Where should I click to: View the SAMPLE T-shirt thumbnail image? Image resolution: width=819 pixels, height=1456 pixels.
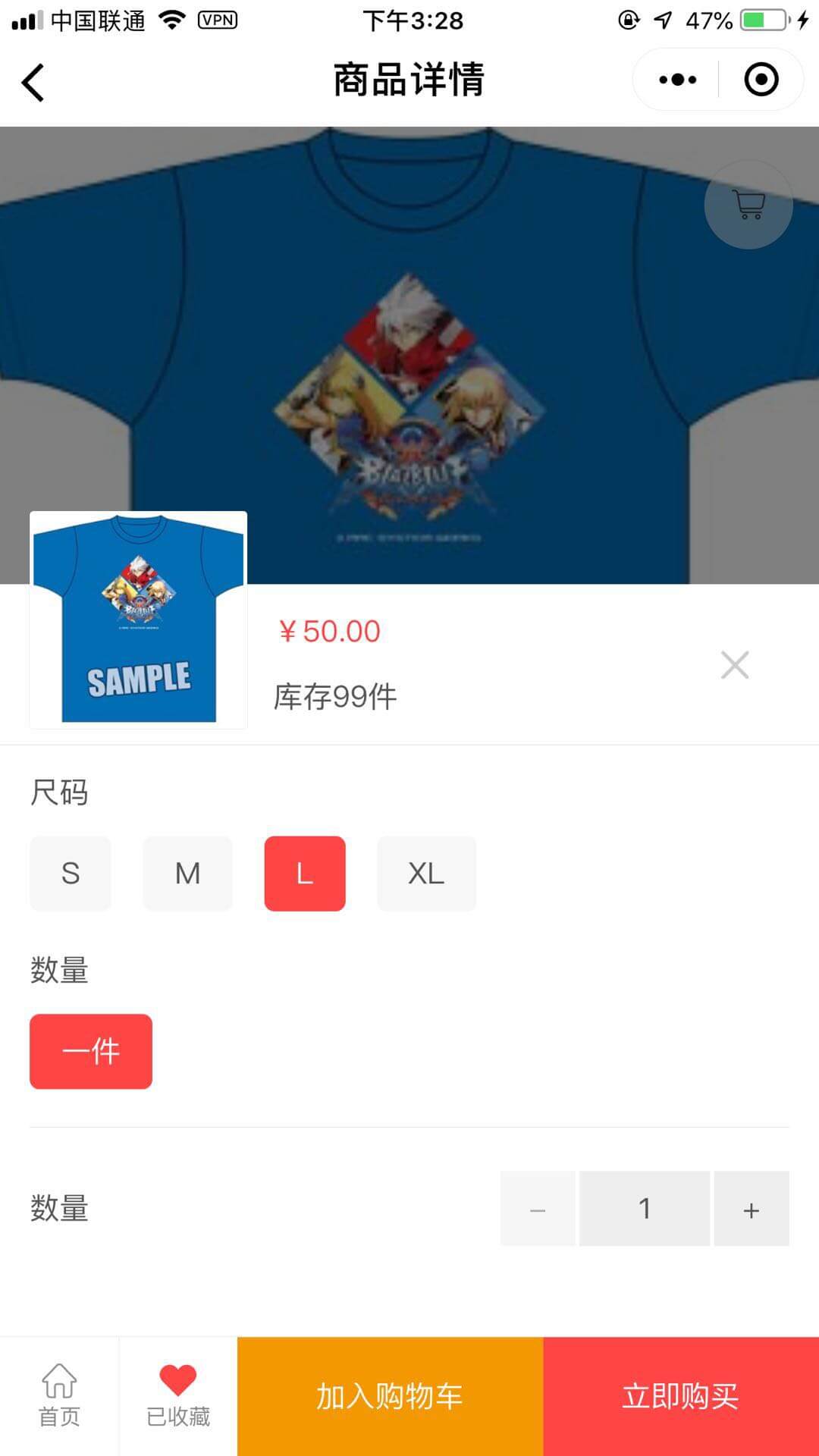click(138, 620)
